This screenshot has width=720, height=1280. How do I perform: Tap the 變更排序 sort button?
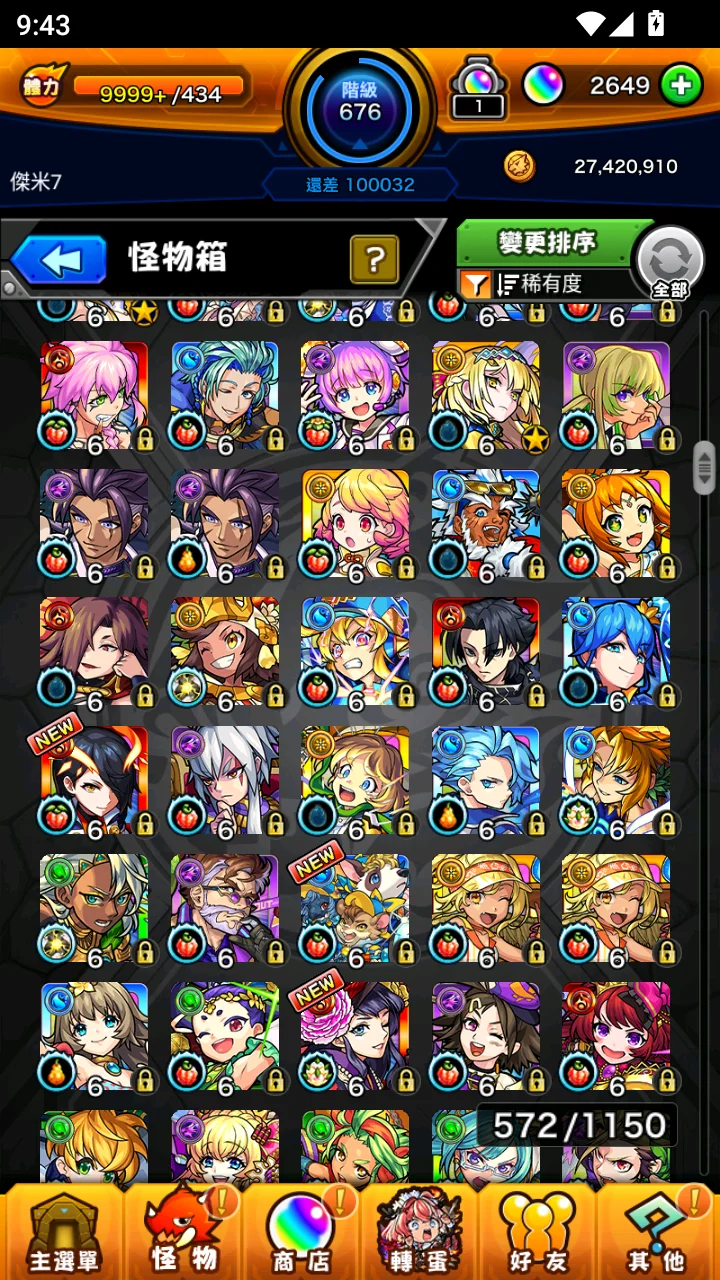(546, 242)
